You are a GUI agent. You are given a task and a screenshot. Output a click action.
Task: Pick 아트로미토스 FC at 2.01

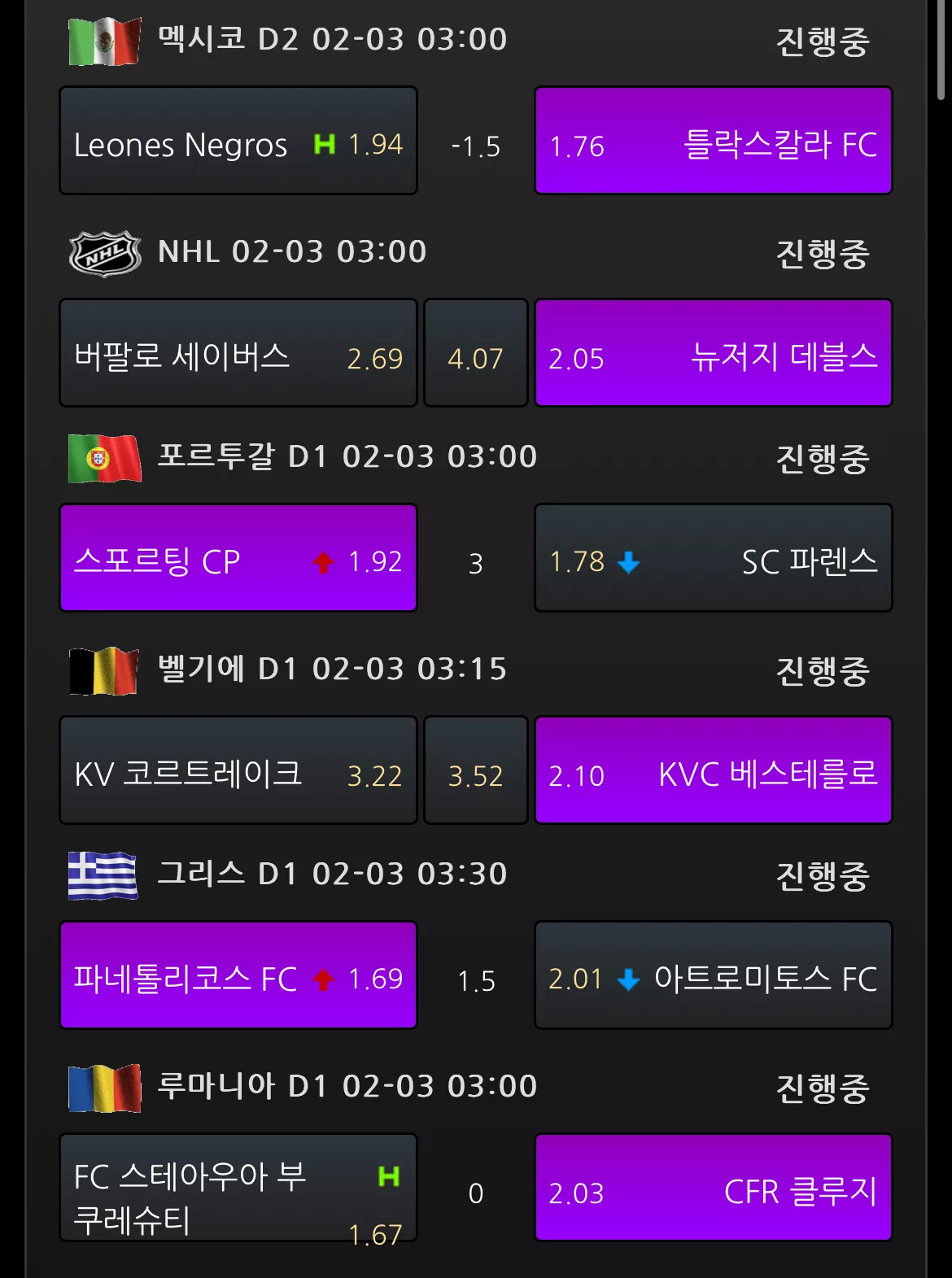tap(714, 975)
